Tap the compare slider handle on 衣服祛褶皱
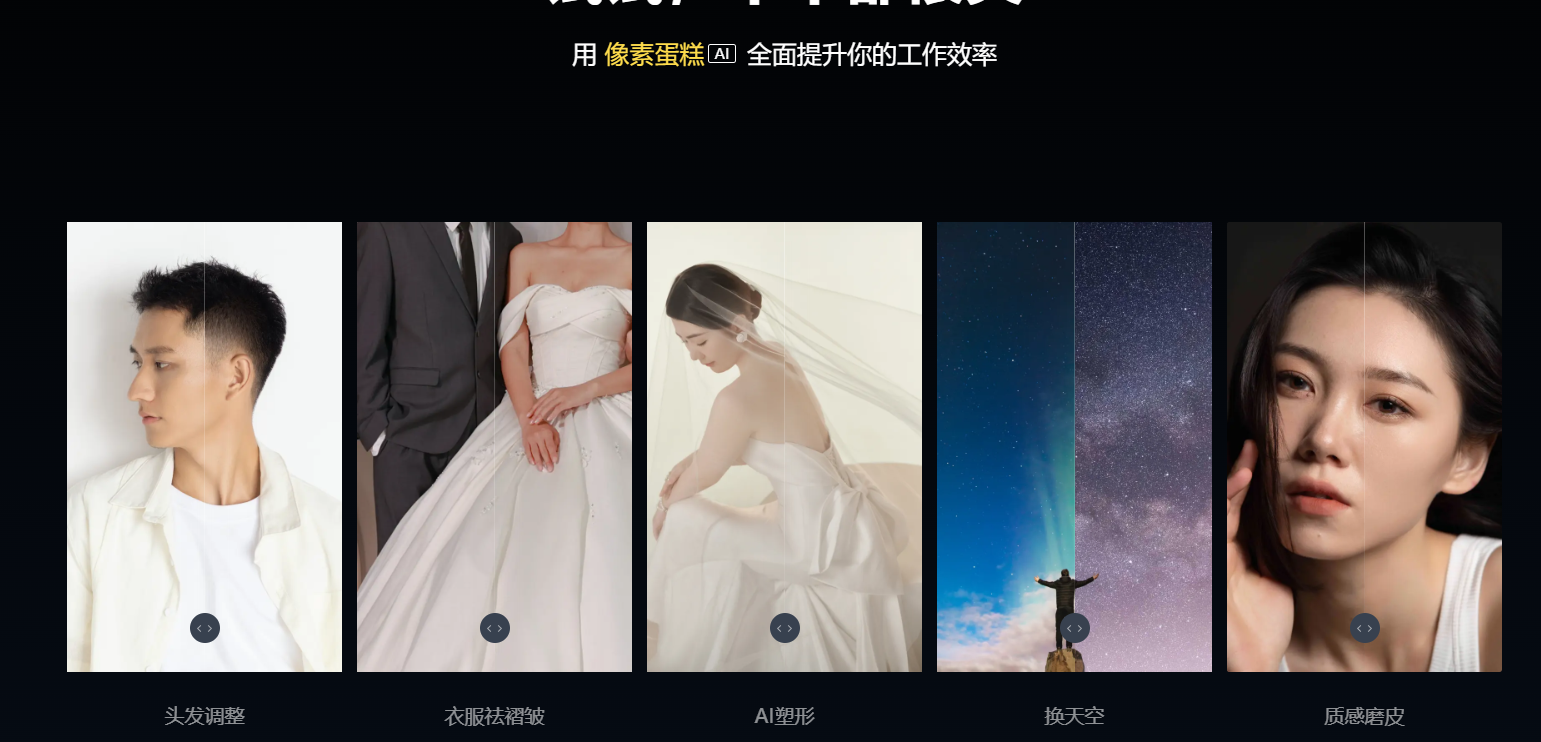This screenshot has height=742, width=1541. [x=495, y=628]
